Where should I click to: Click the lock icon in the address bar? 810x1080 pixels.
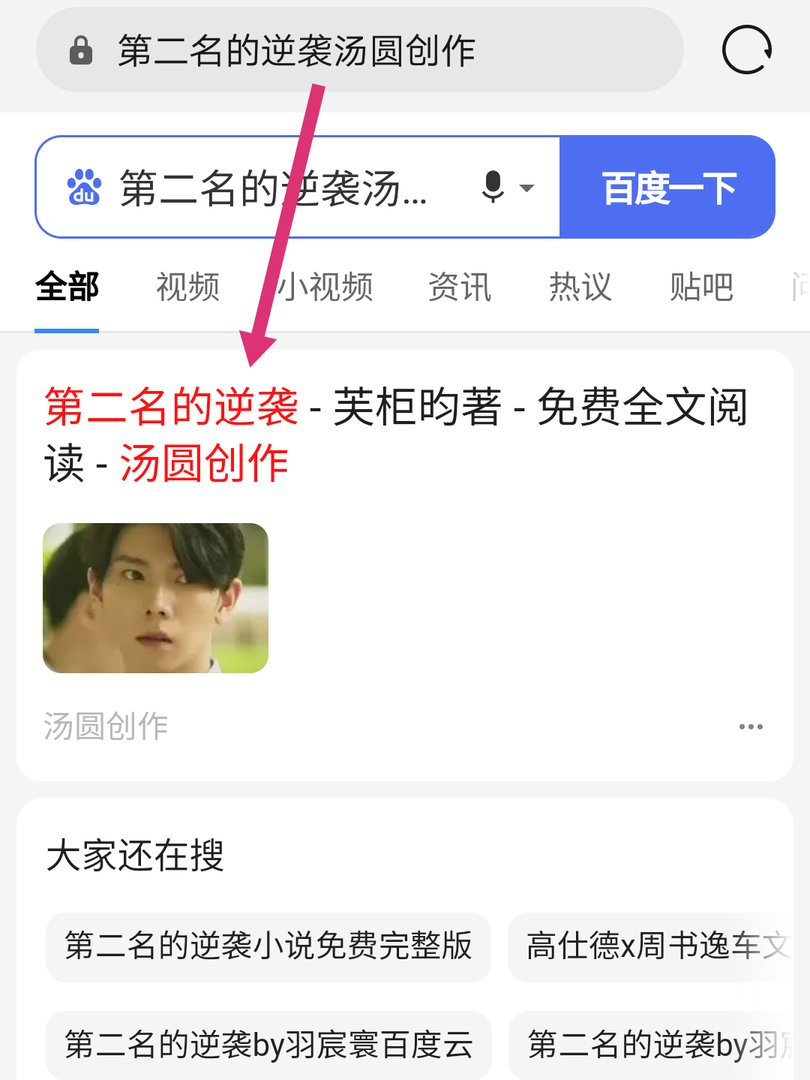pos(80,48)
